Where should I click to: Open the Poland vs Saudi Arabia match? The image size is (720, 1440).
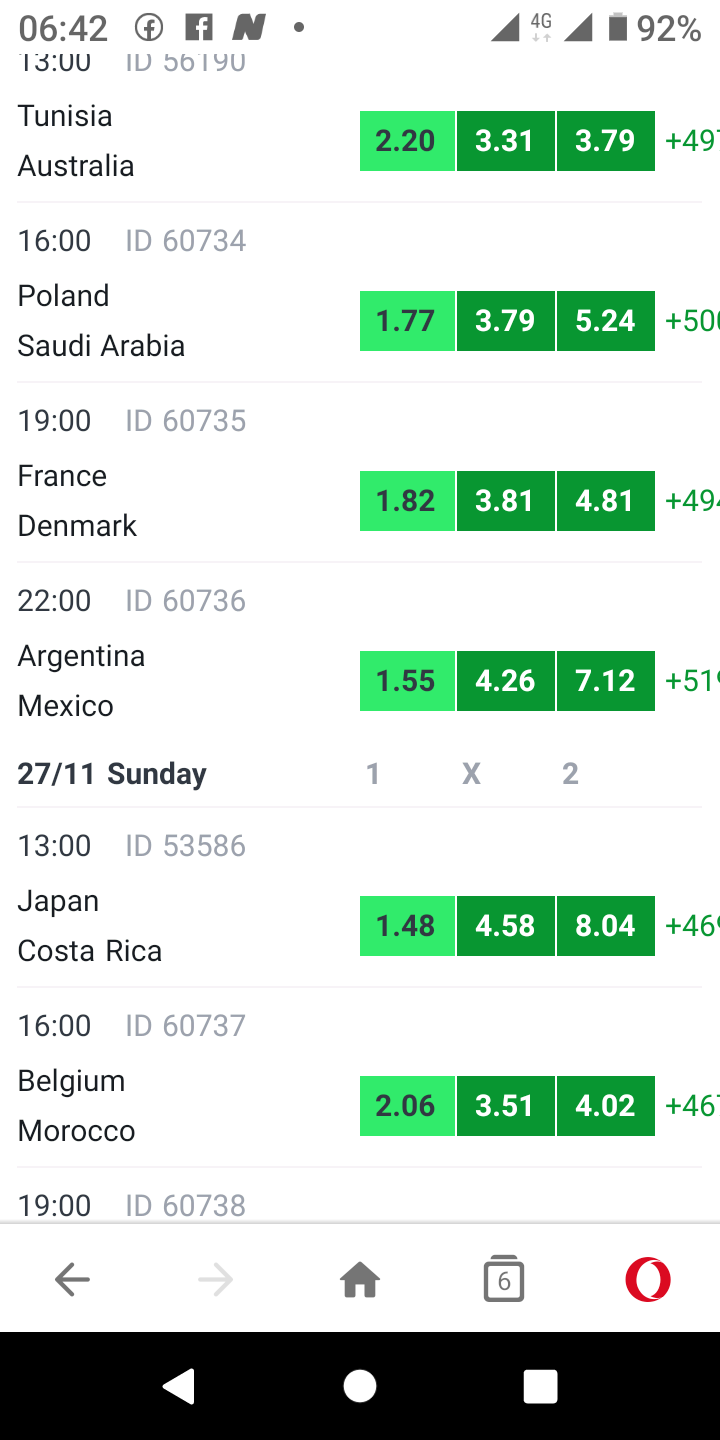101,321
